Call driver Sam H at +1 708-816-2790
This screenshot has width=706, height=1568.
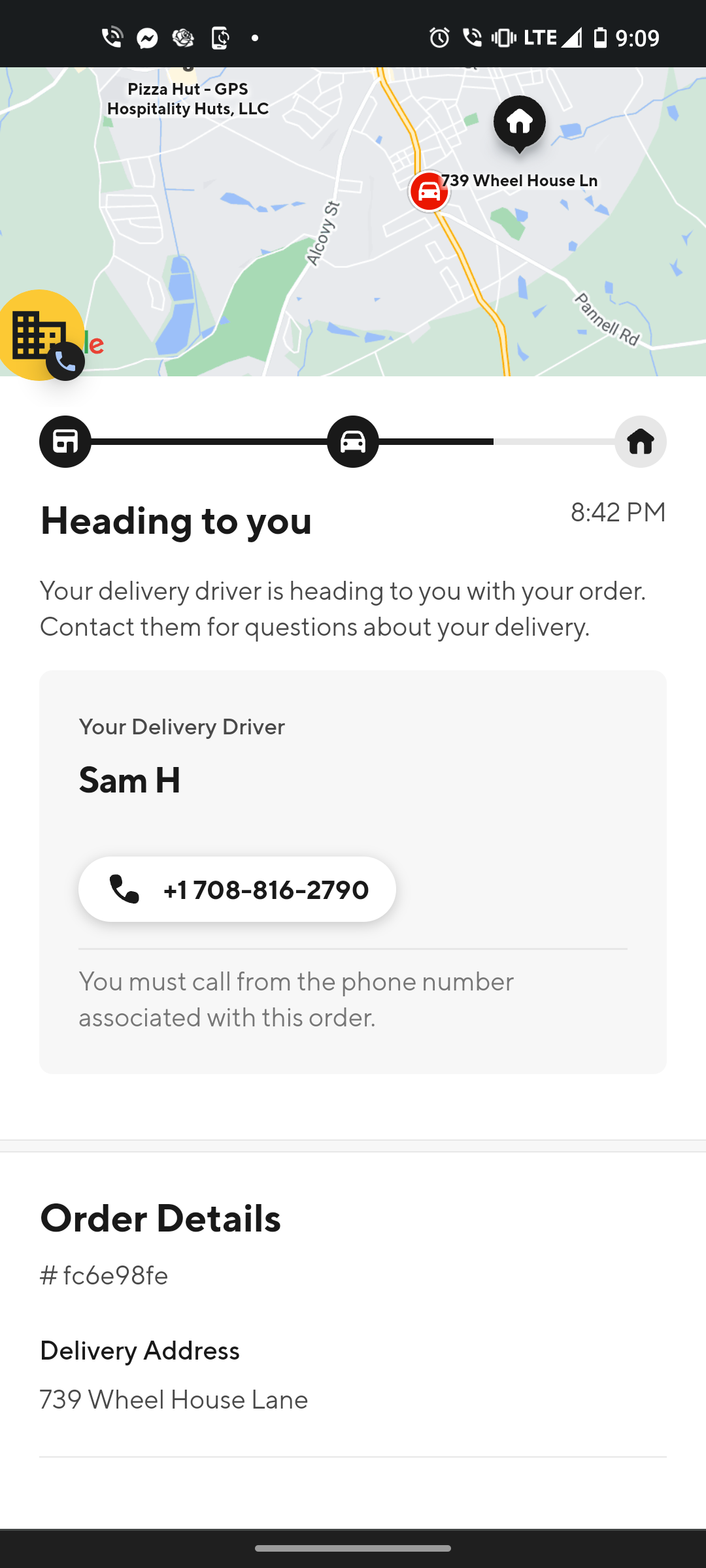pyautogui.click(x=237, y=889)
